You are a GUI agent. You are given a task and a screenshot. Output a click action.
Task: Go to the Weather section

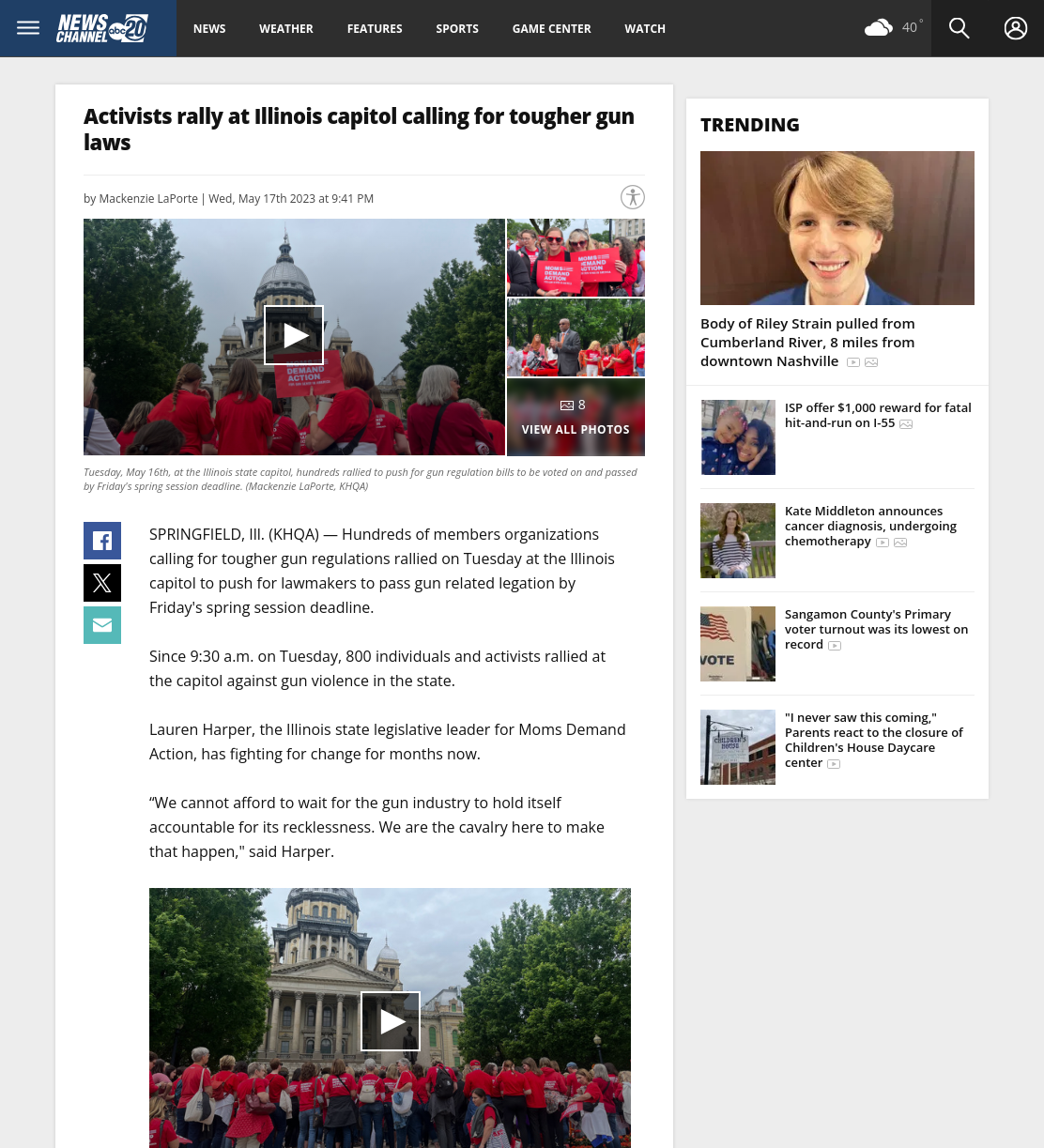pyautogui.click(x=286, y=29)
